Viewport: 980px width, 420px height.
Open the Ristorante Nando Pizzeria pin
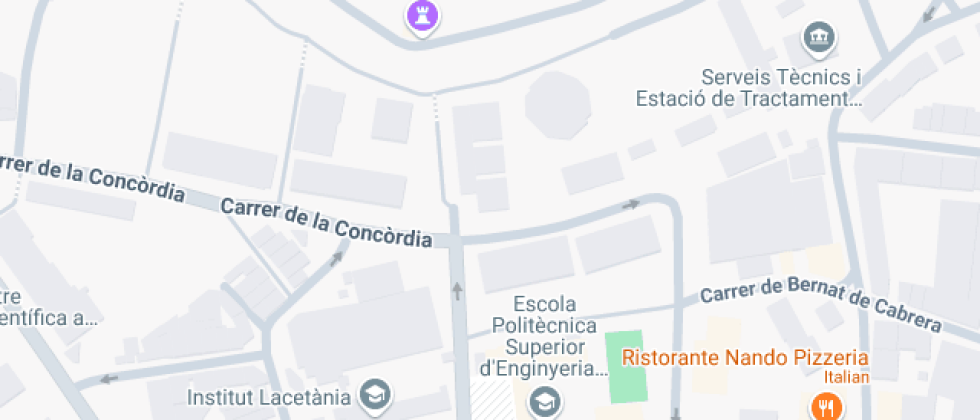825,405
